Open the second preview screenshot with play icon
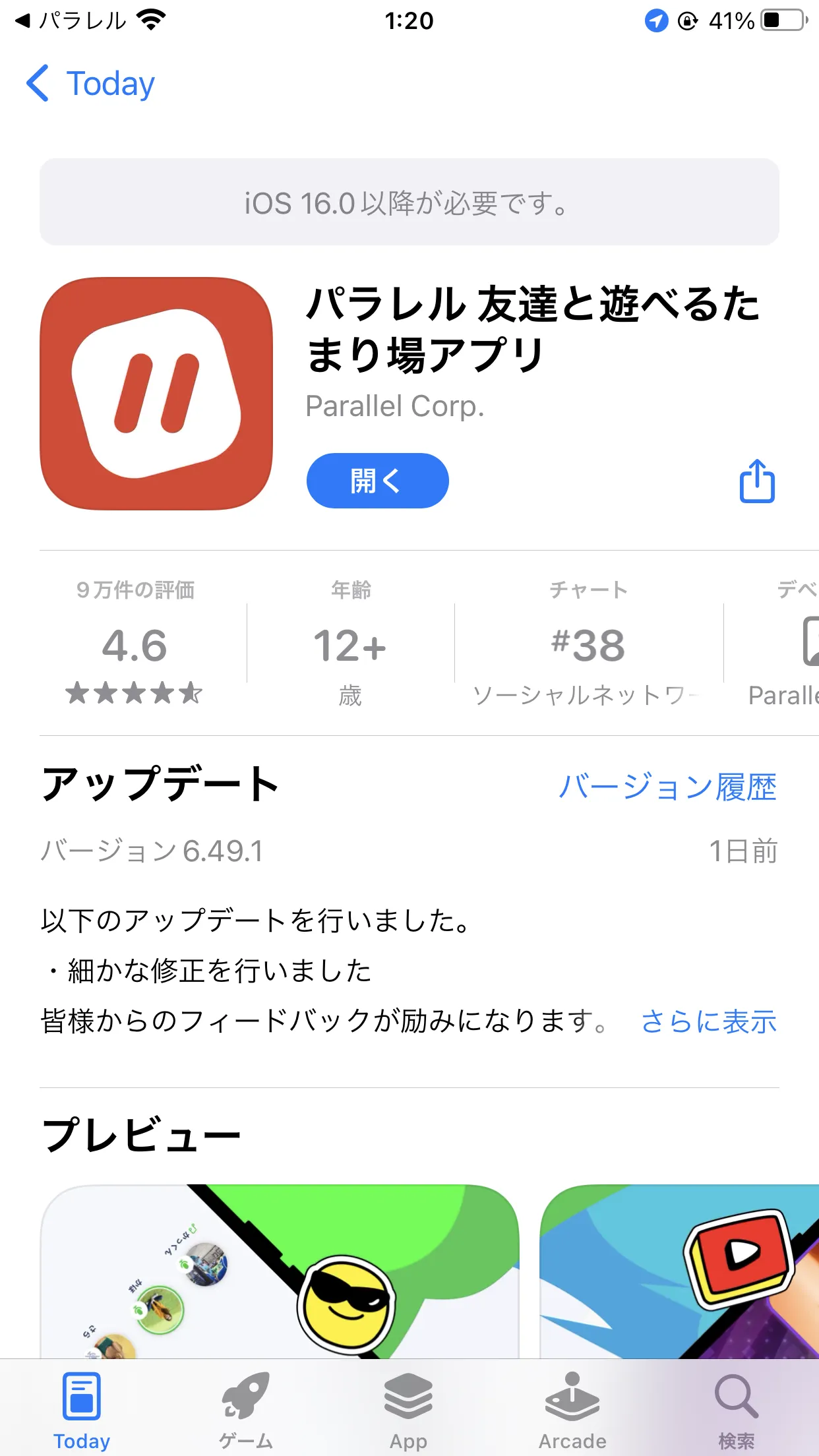819x1456 pixels. (679, 1271)
